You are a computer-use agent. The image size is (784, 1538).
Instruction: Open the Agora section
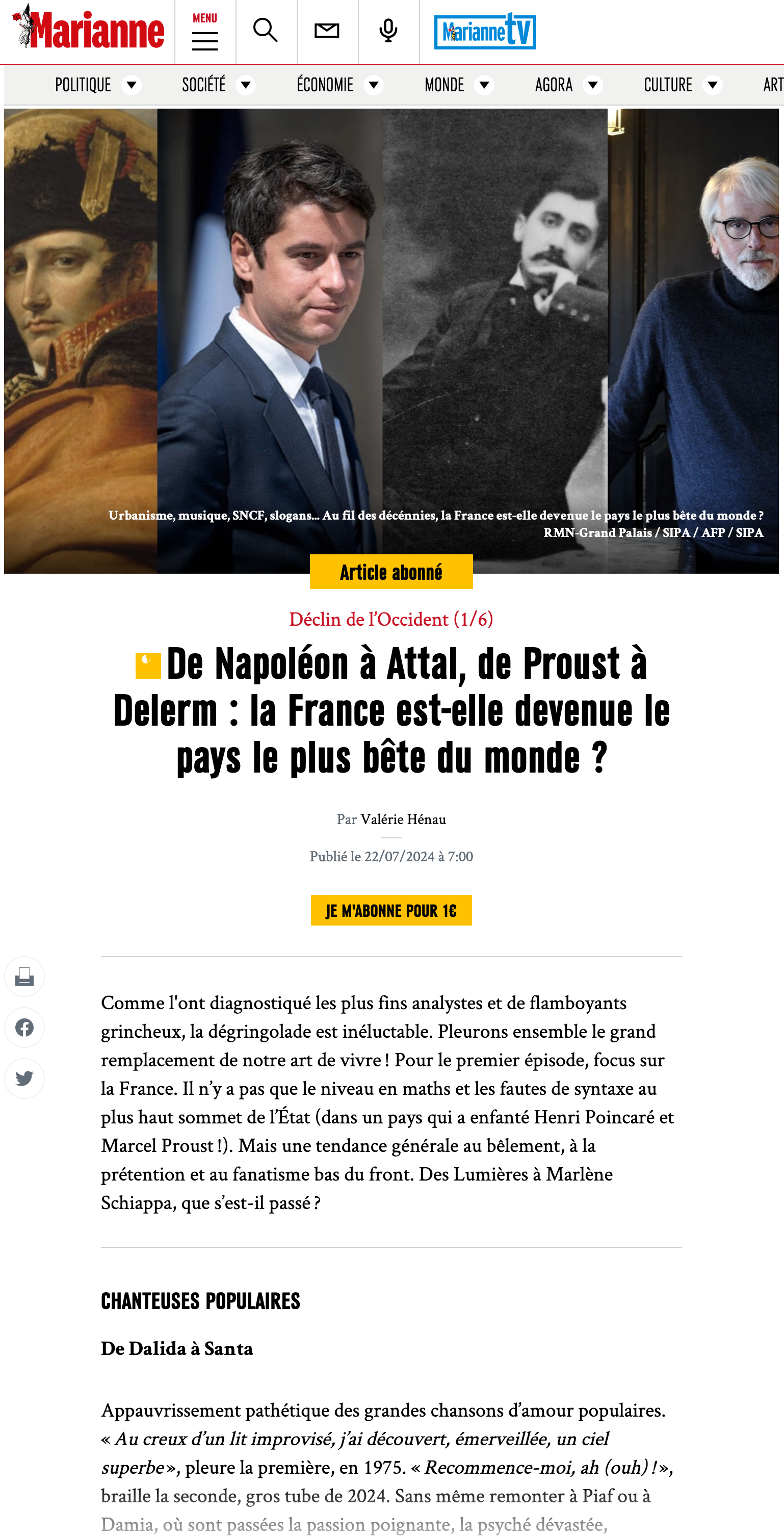[554, 85]
